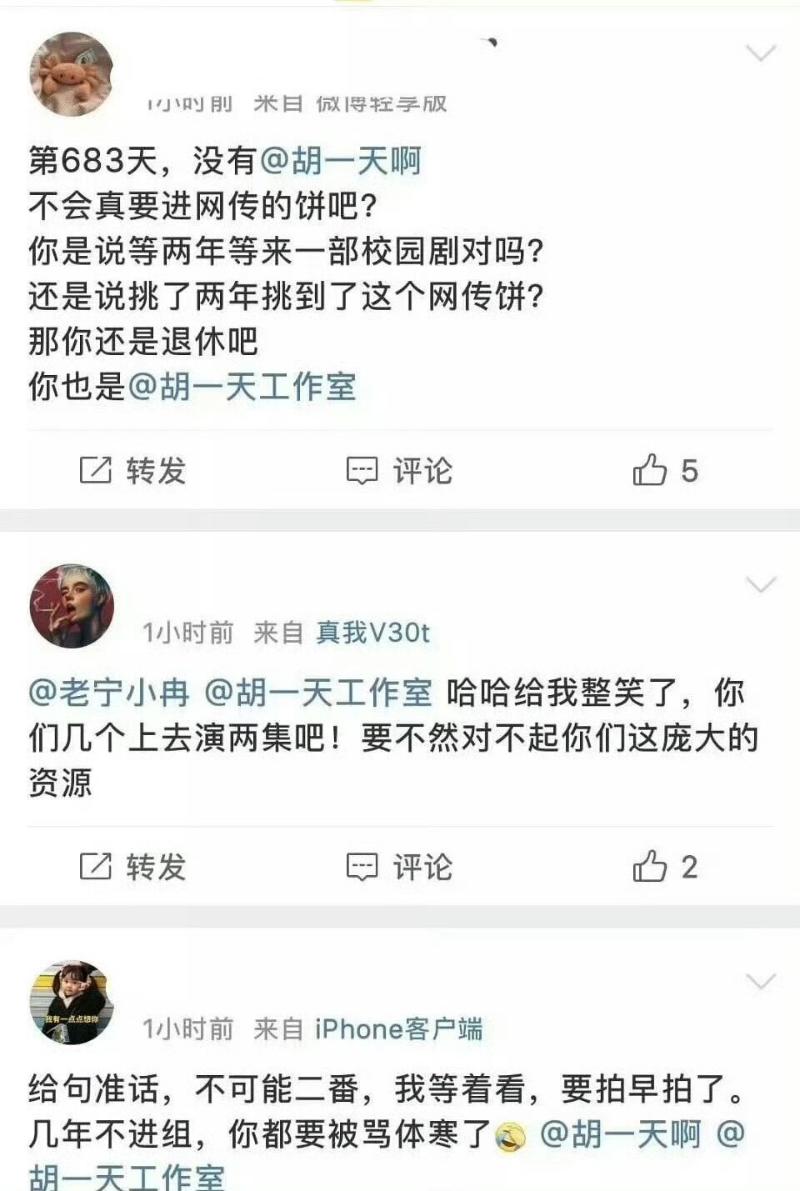Open the @胡一天啊 mention in the 第683天 post
Image resolution: width=800 pixels, height=1191 pixels.
click(341, 161)
